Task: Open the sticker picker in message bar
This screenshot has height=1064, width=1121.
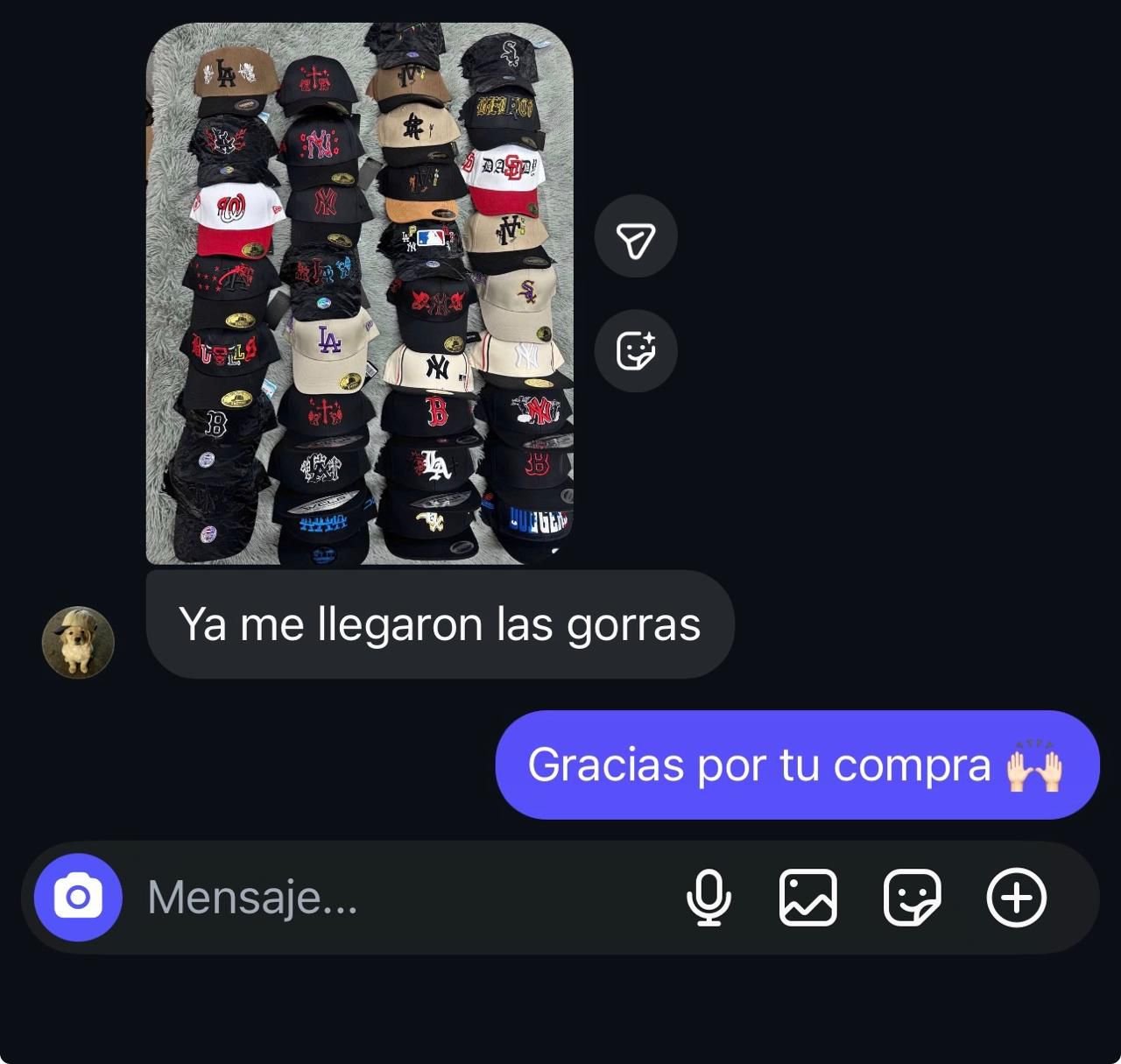Action: coord(912,897)
